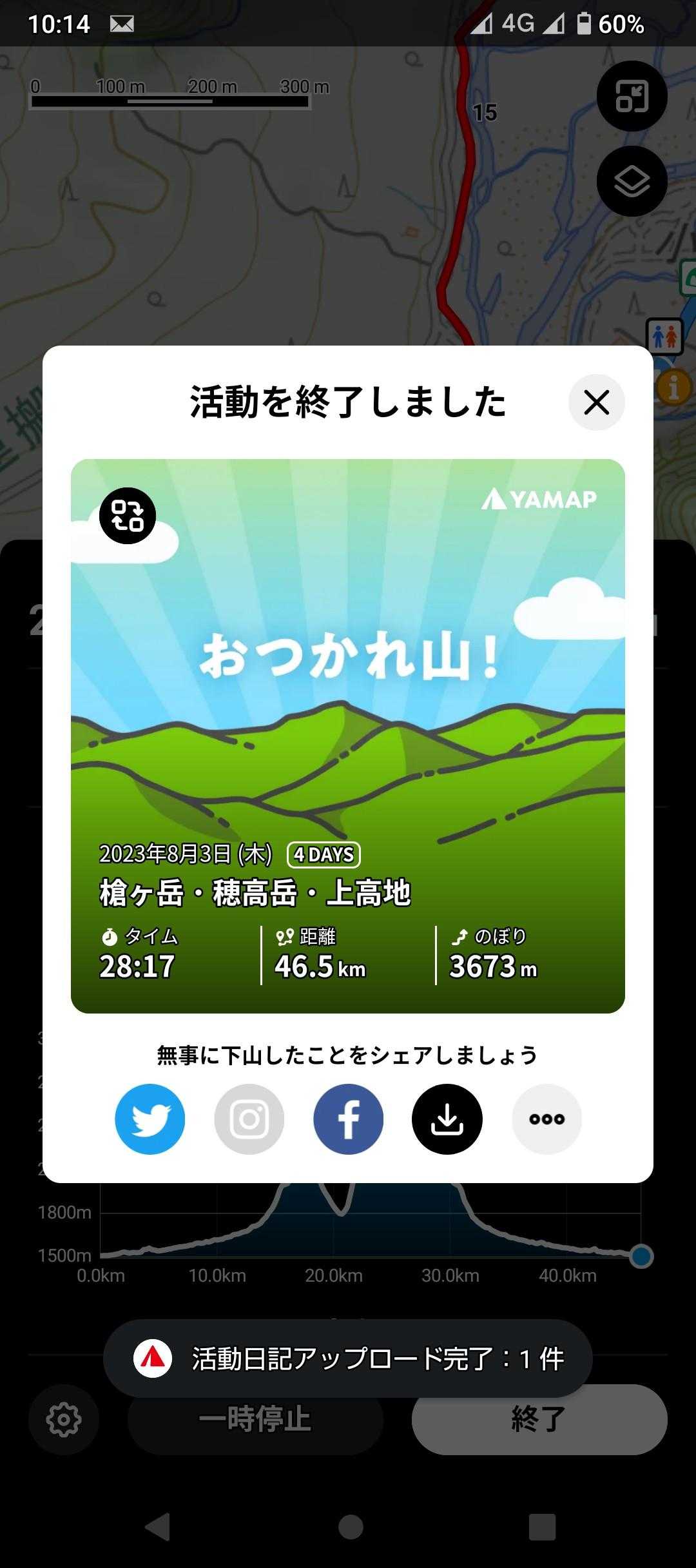Go to the home screen
The height and width of the screenshot is (1568, 696).
point(351,1527)
